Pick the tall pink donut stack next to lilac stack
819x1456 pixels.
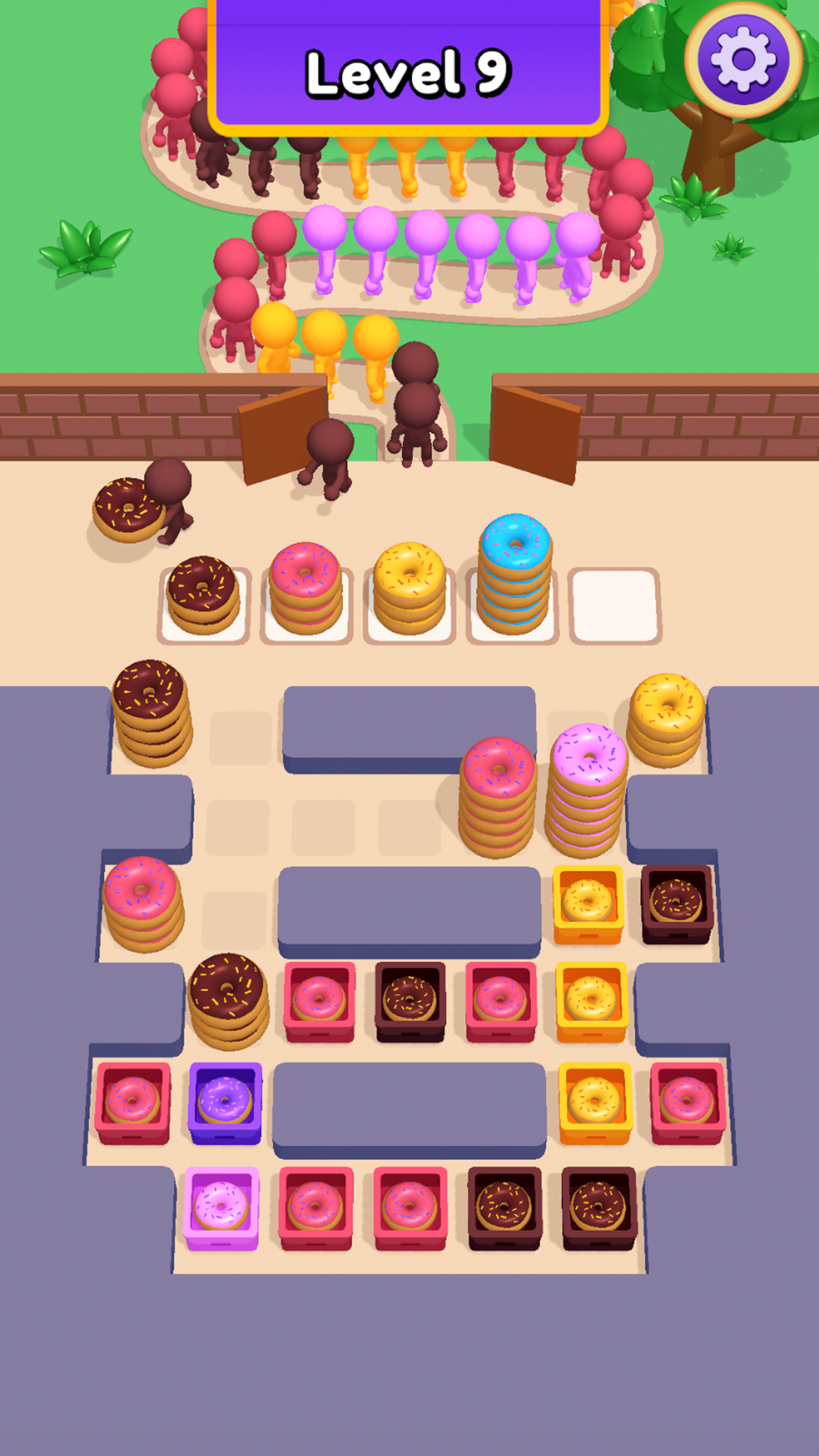[499, 797]
